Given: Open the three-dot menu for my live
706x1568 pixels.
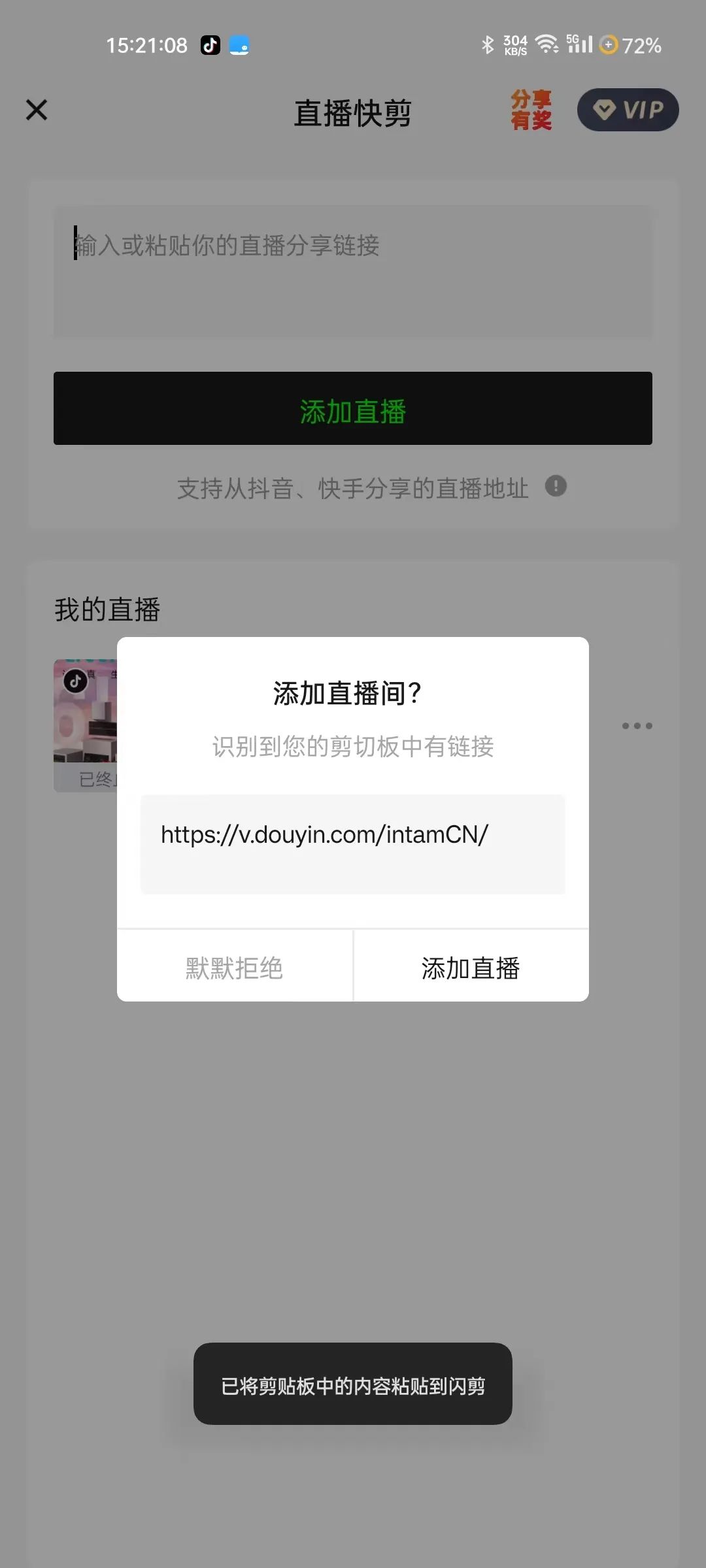Looking at the screenshot, I should click(x=637, y=726).
